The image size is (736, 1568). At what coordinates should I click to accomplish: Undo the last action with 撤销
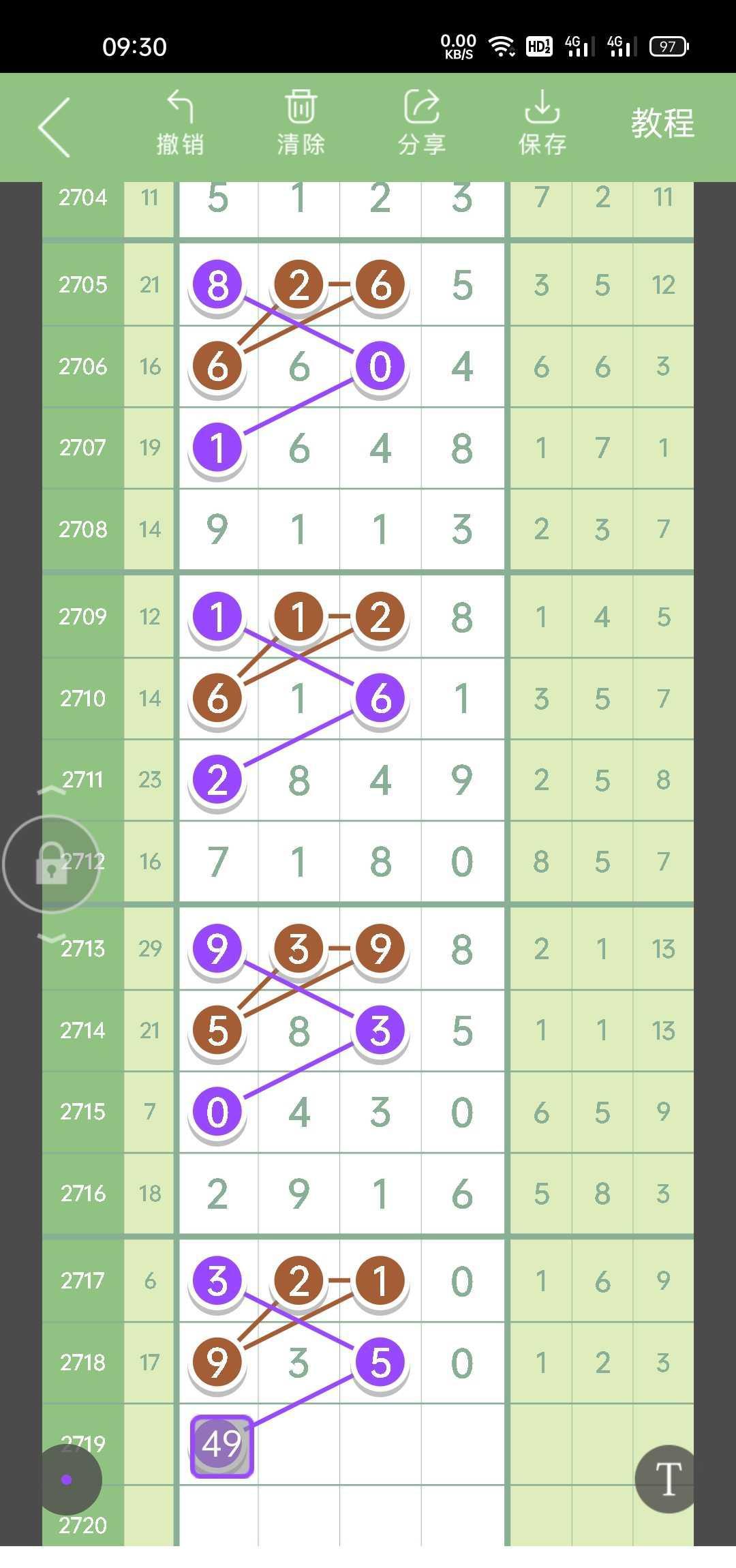point(180,123)
